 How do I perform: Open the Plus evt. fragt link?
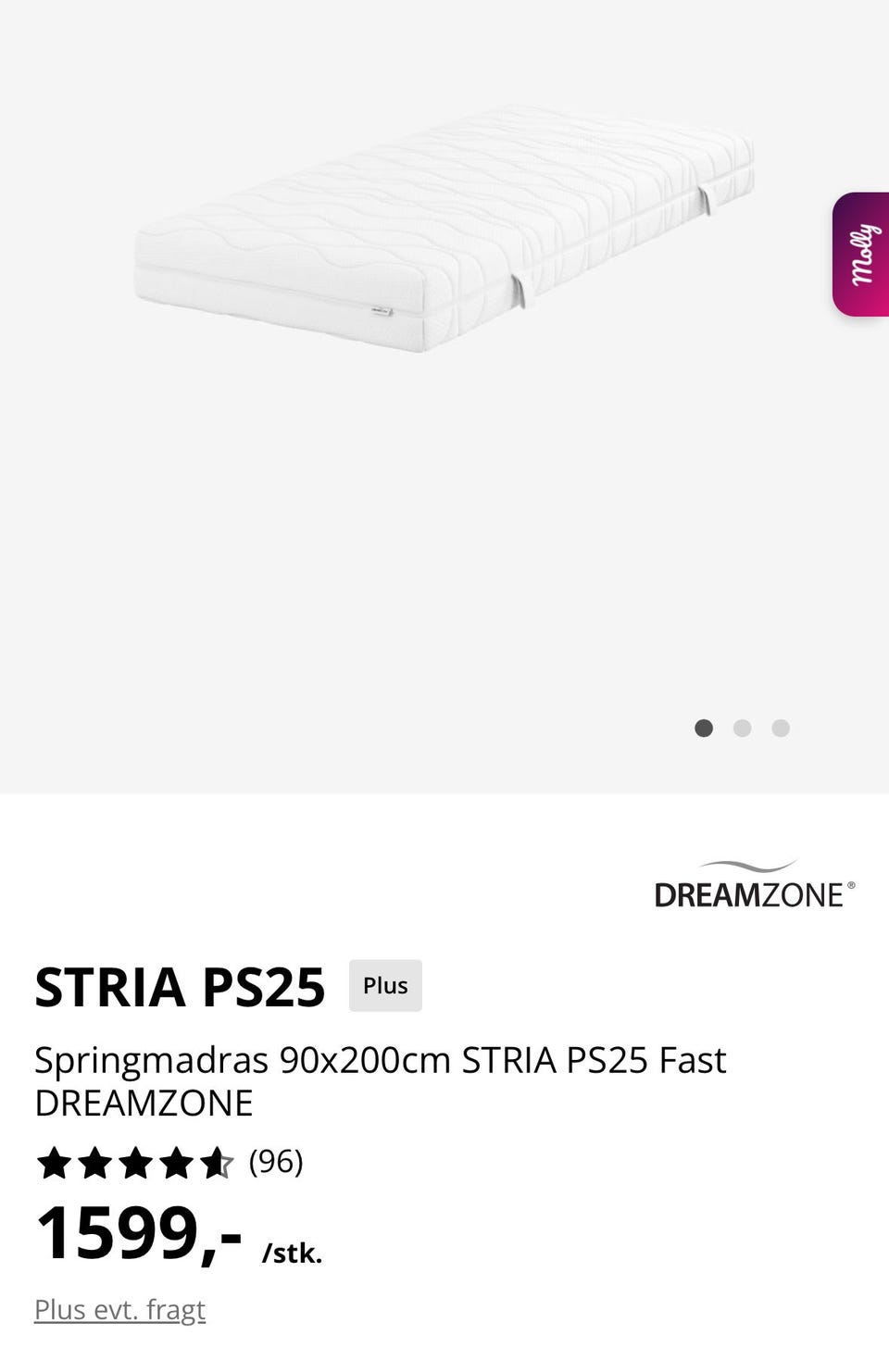pos(119,1309)
